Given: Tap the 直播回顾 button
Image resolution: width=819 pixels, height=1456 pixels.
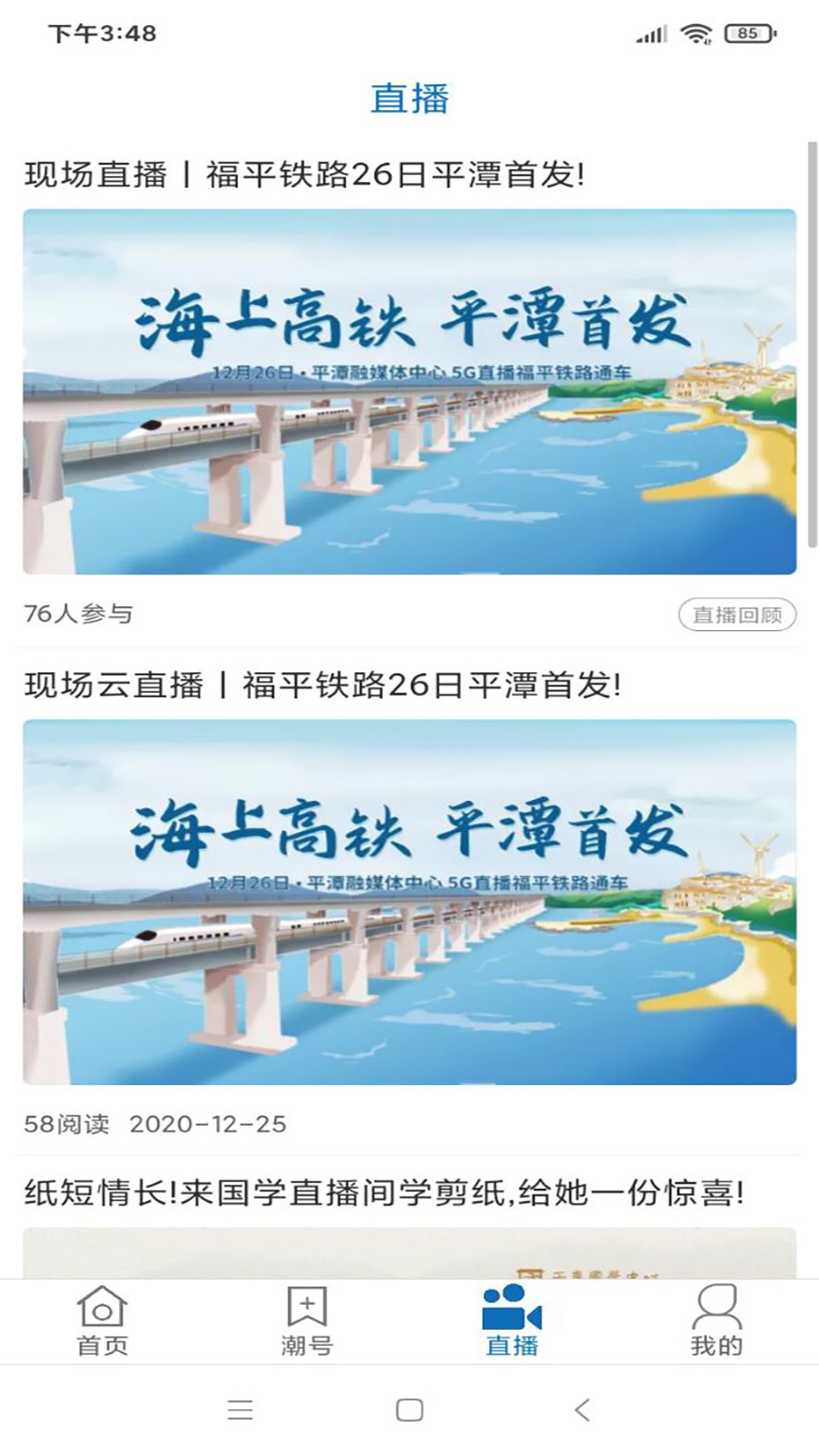Looking at the screenshot, I should pos(736,614).
